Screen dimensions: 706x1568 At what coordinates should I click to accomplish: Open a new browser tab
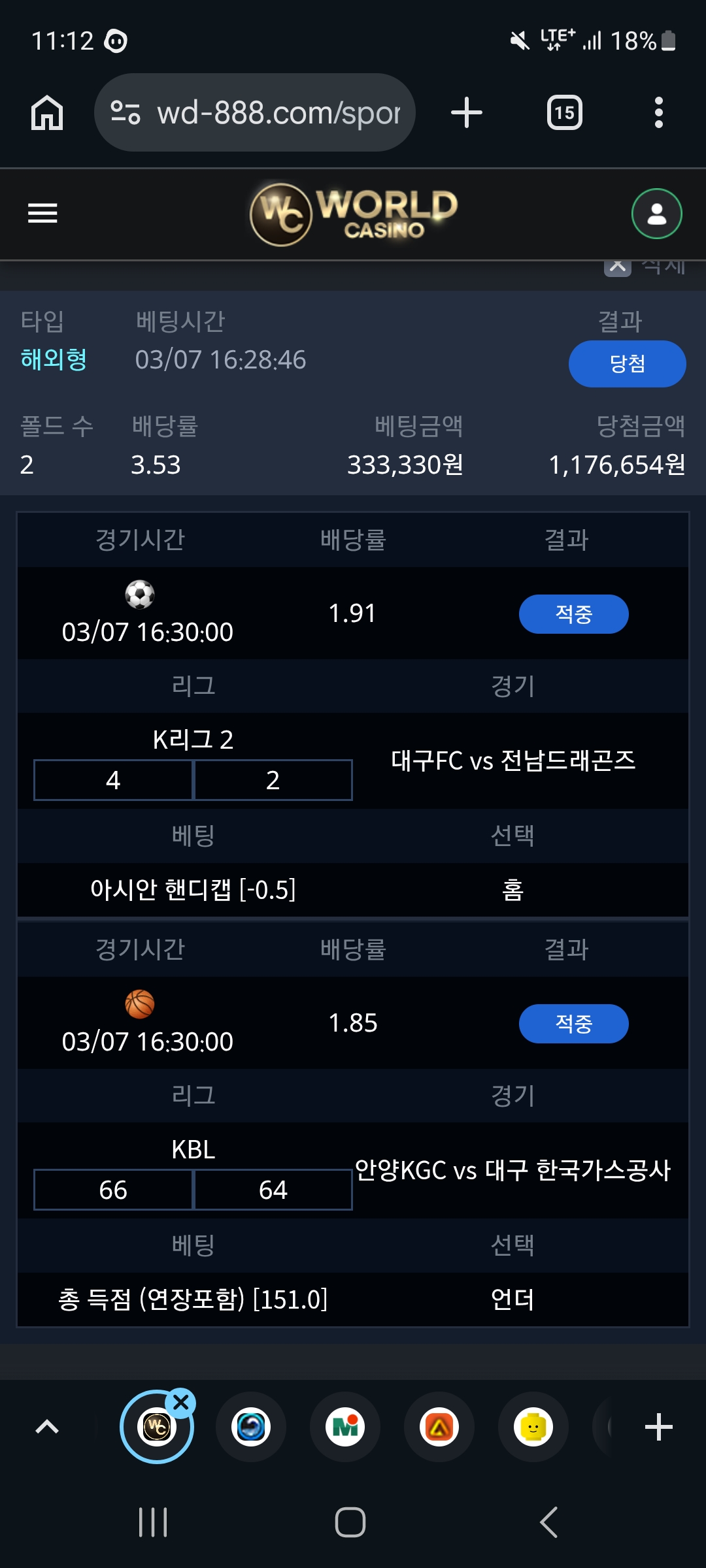[x=467, y=112]
